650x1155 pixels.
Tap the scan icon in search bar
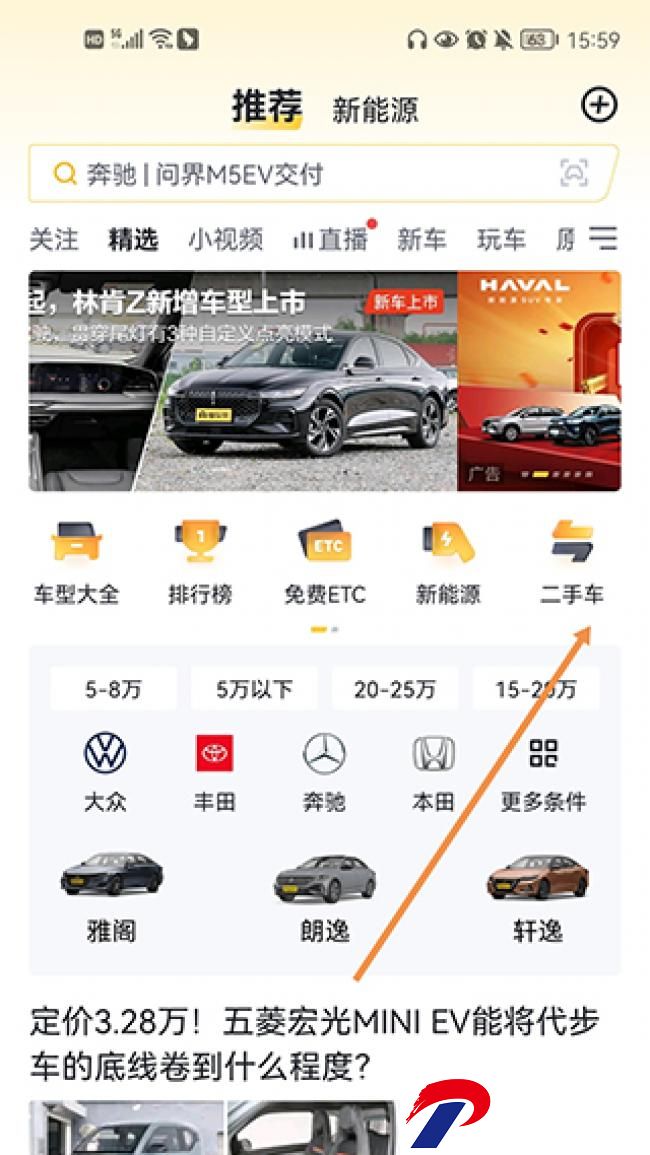(x=573, y=173)
